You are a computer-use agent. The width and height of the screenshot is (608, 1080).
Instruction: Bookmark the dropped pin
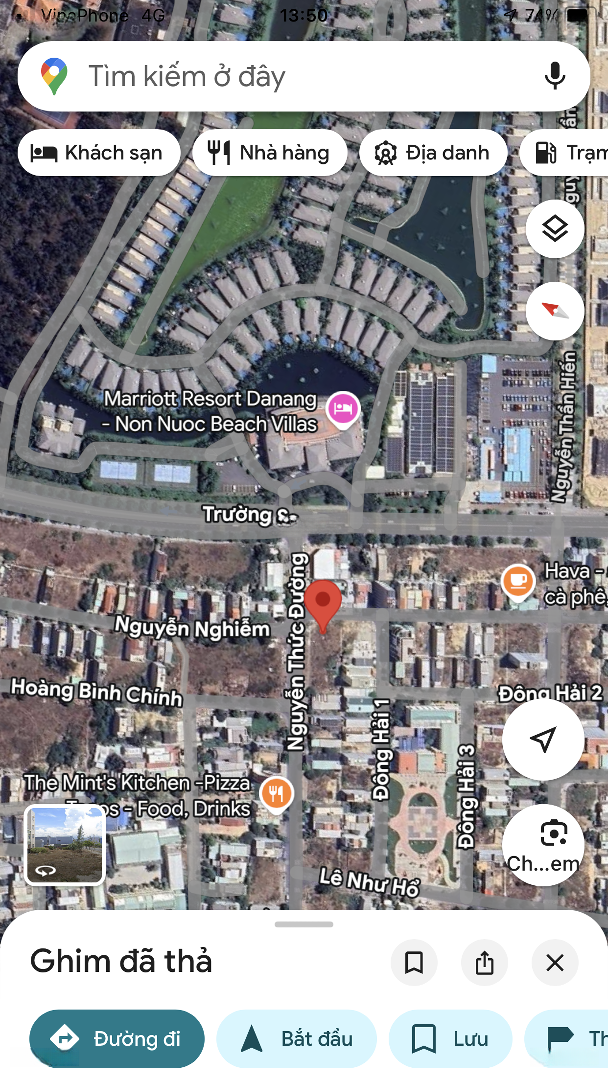click(x=414, y=963)
